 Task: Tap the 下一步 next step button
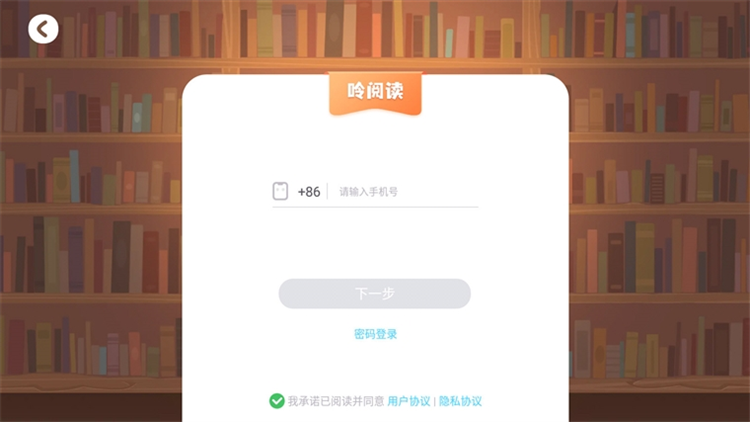tap(374, 294)
